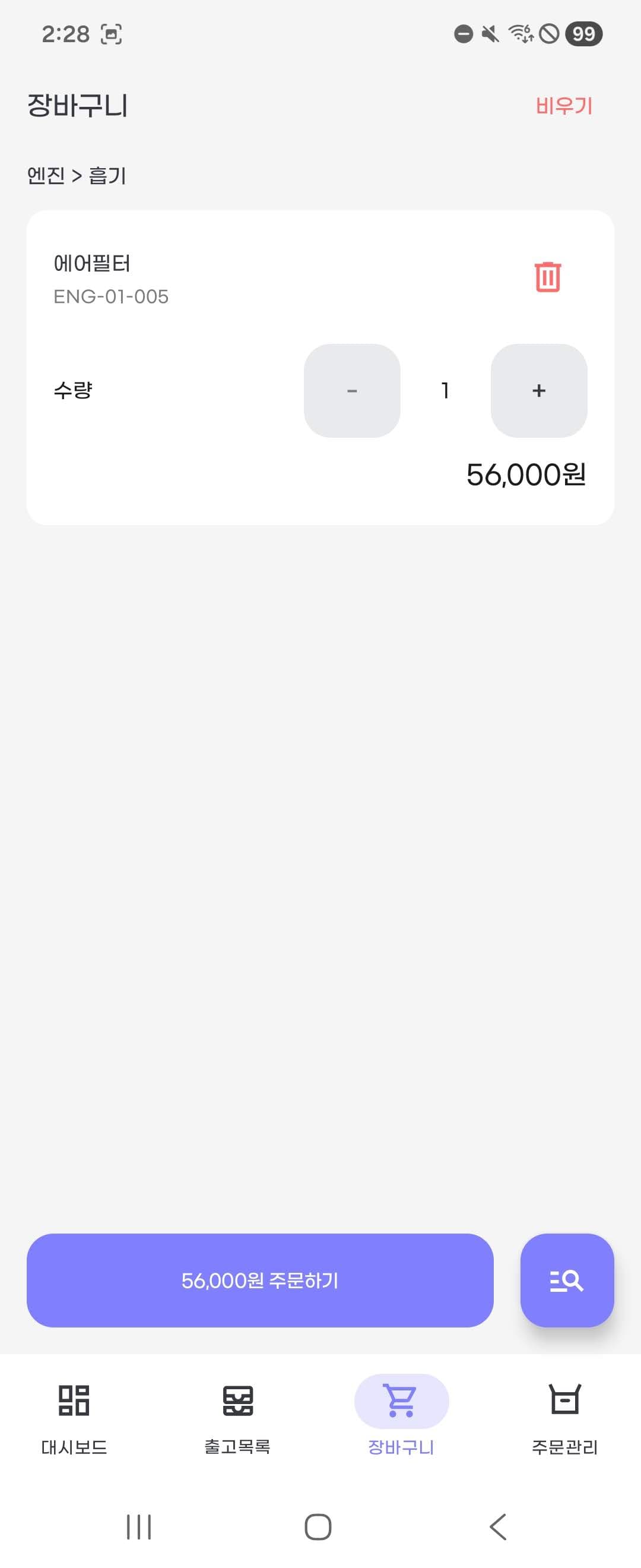This screenshot has height=1568, width=641.
Task: Increase 에어필터 quantity with plus button
Action: tap(539, 391)
